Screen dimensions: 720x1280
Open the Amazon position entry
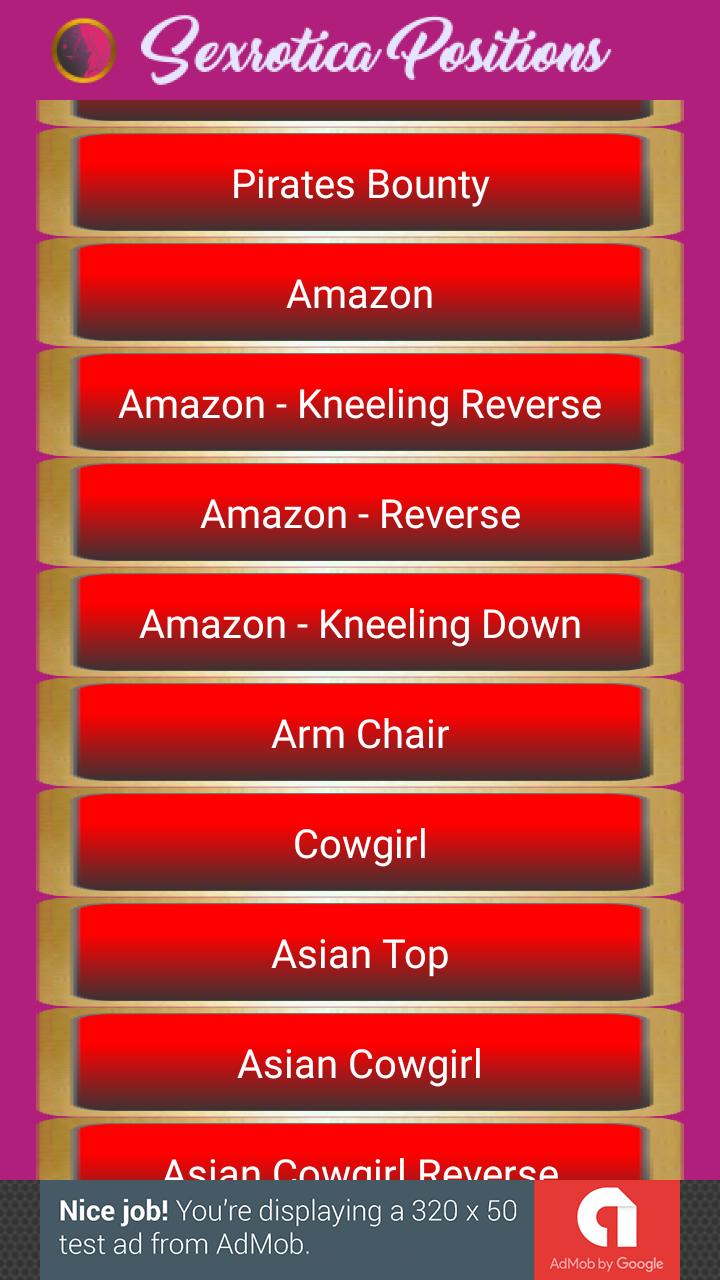click(360, 293)
